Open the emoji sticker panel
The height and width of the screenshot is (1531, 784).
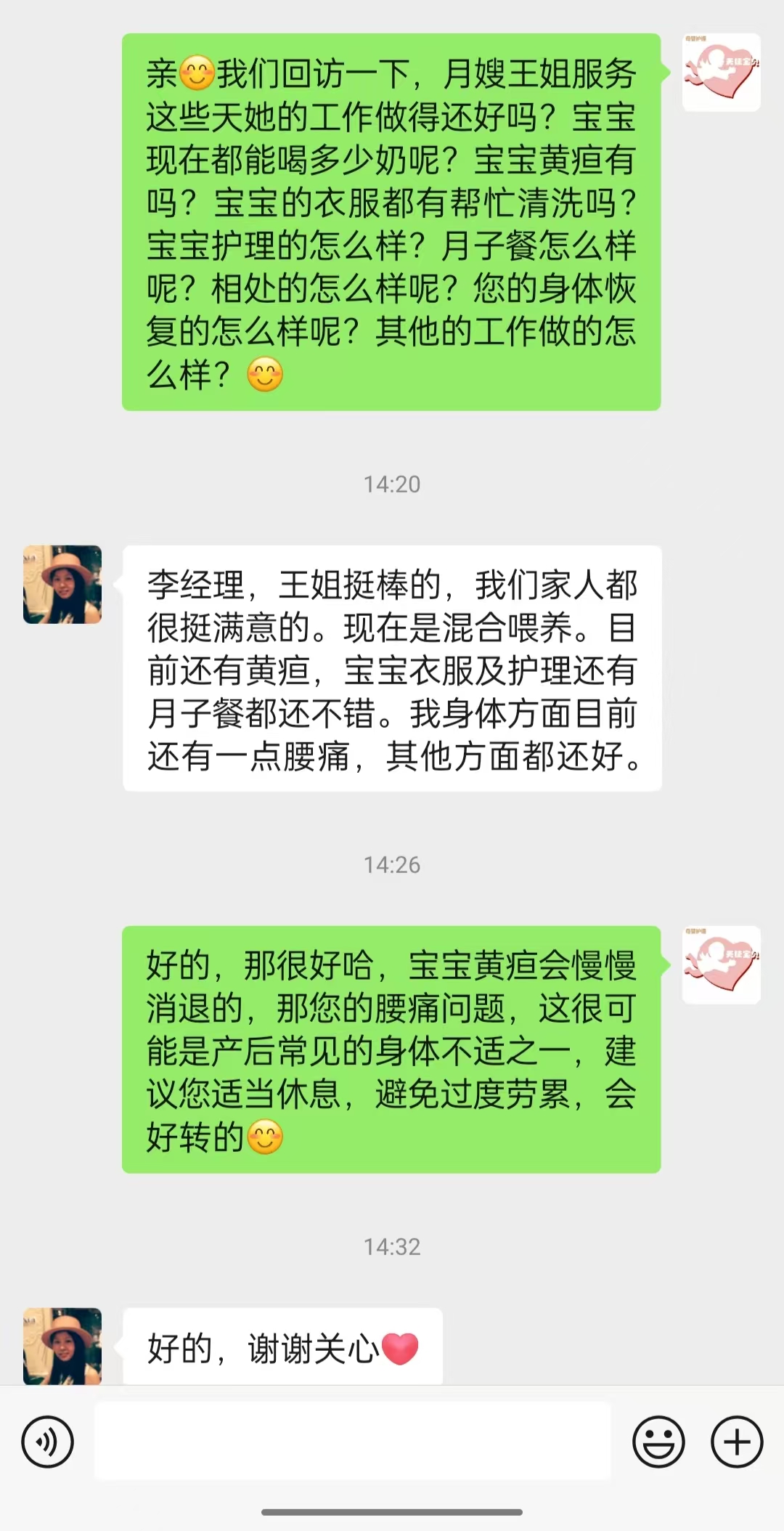pyautogui.click(x=658, y=1442)
